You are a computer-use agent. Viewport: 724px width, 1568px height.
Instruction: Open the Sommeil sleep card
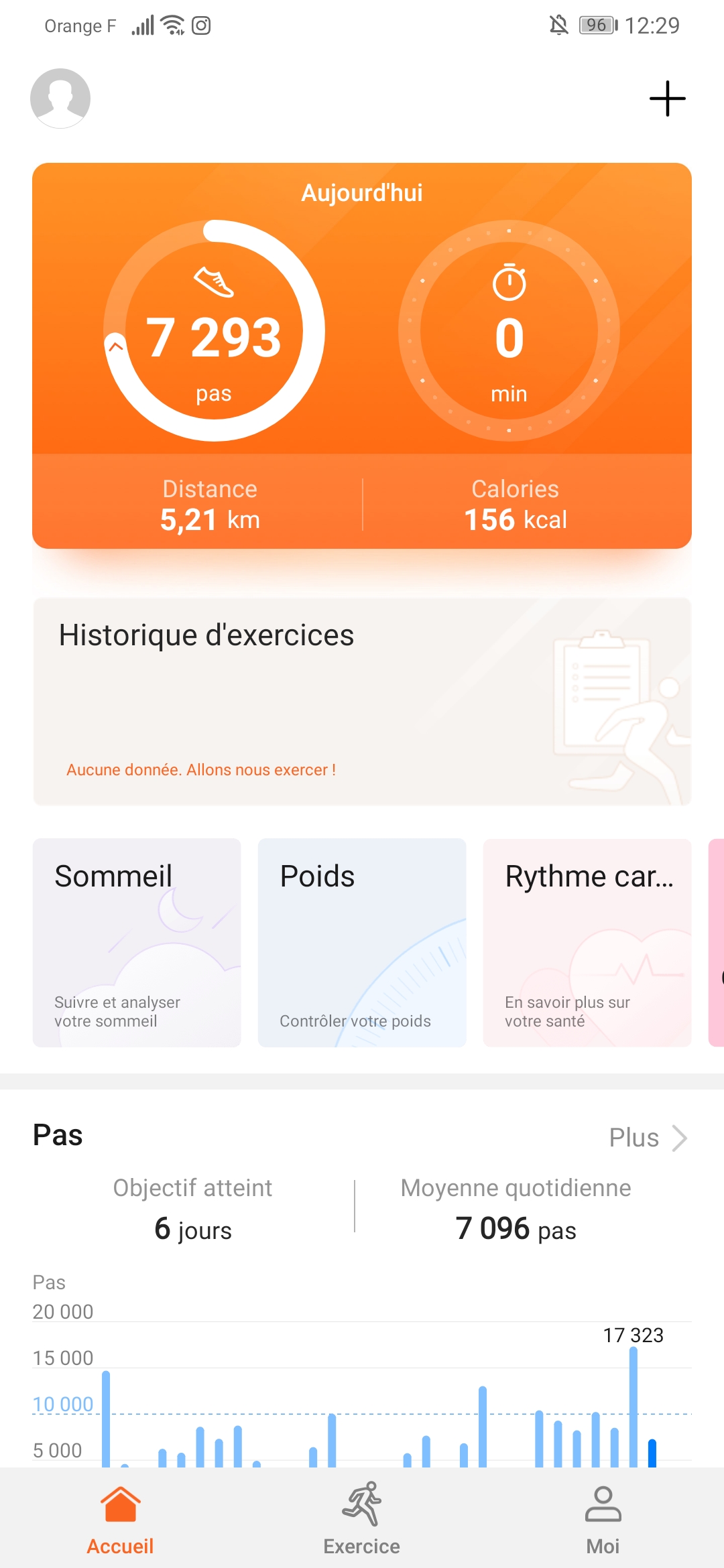[x=137, y=942]
